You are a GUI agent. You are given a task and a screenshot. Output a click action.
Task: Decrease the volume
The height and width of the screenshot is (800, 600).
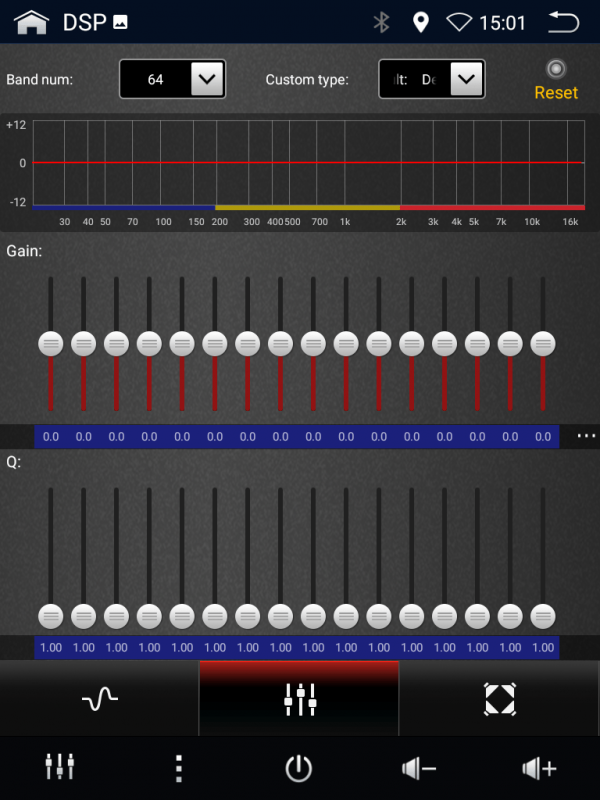[419, 768]
